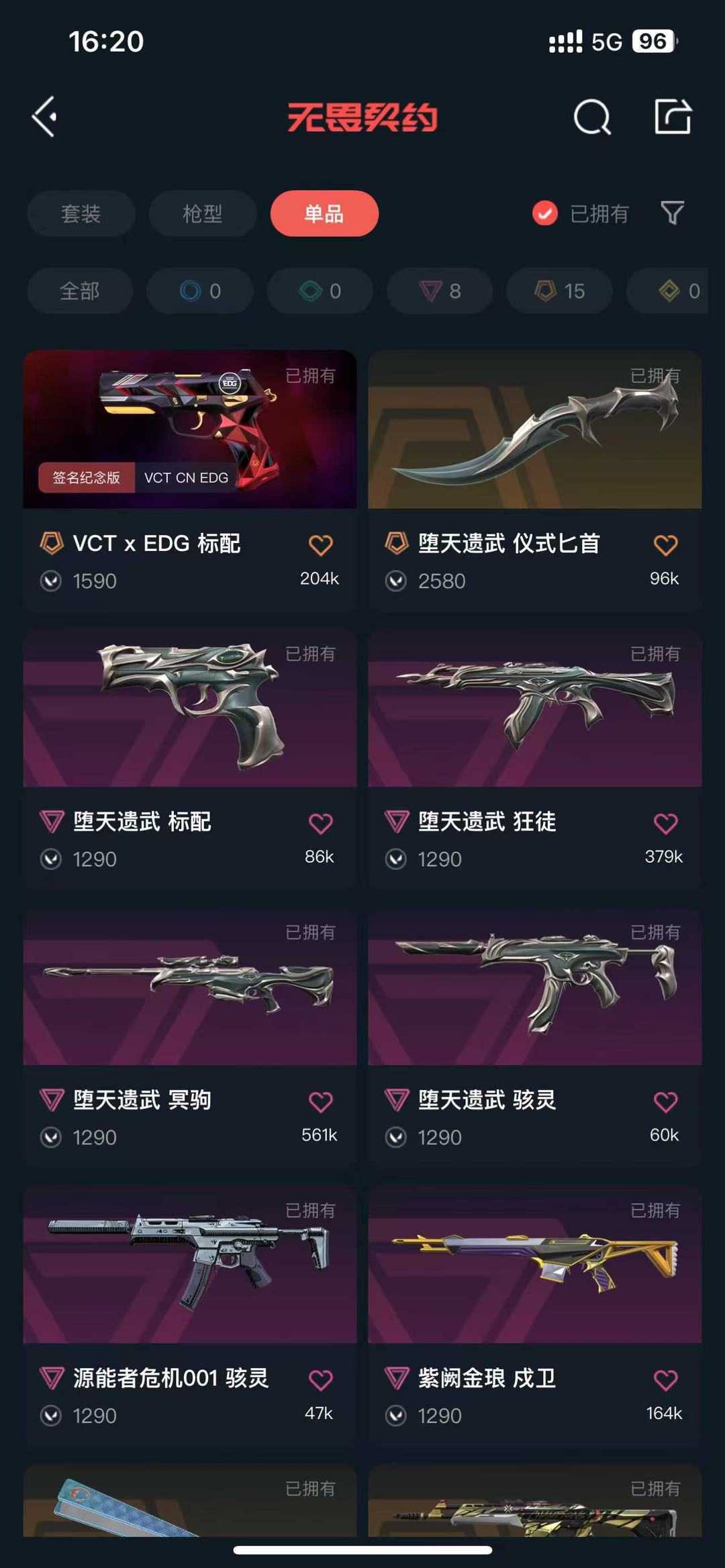Screen dimensions: 725x1568
Task: Like the 堕天遗武 标配 skin
Action: 320,823
